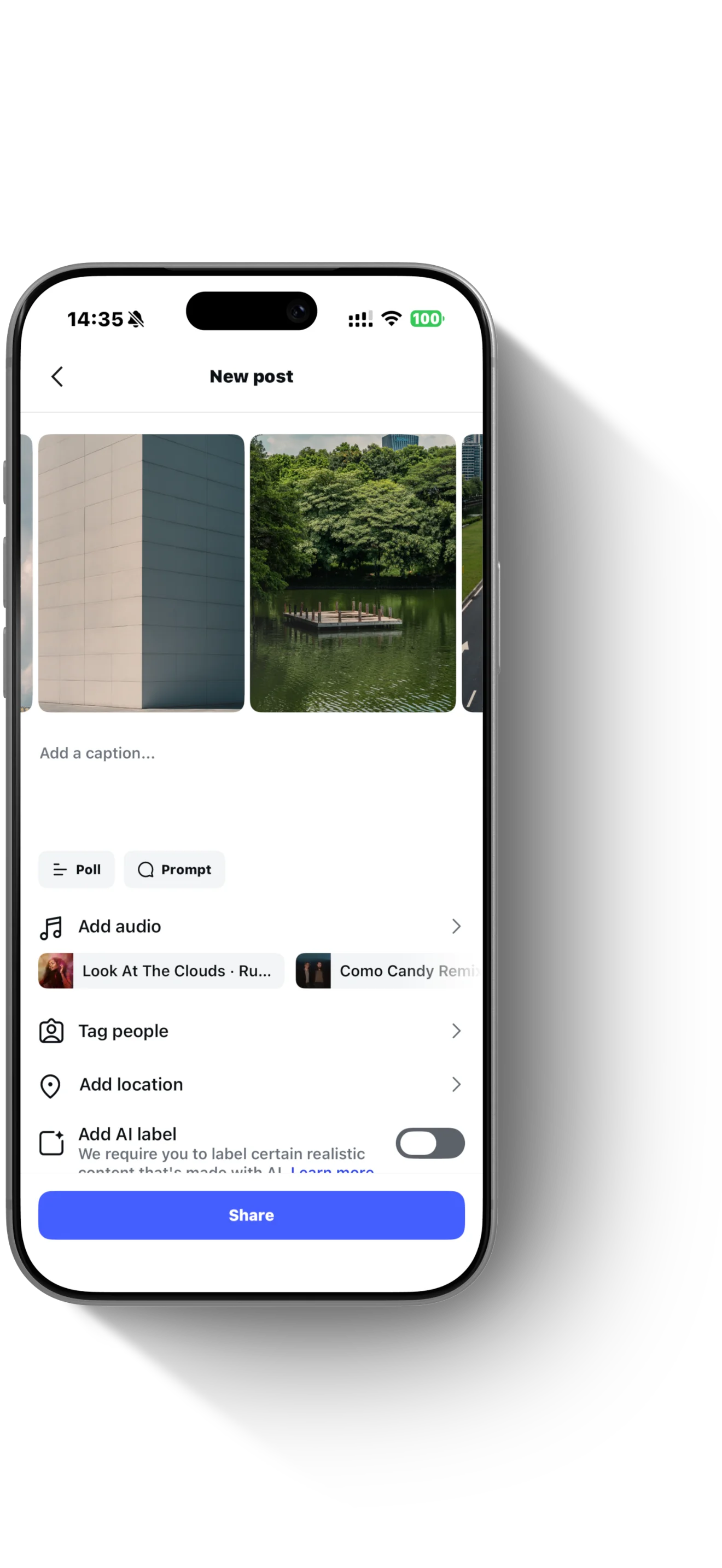Screen dimensions: 722x1568
Task: Choose the Look At The Clouds track
Action: 161,970
